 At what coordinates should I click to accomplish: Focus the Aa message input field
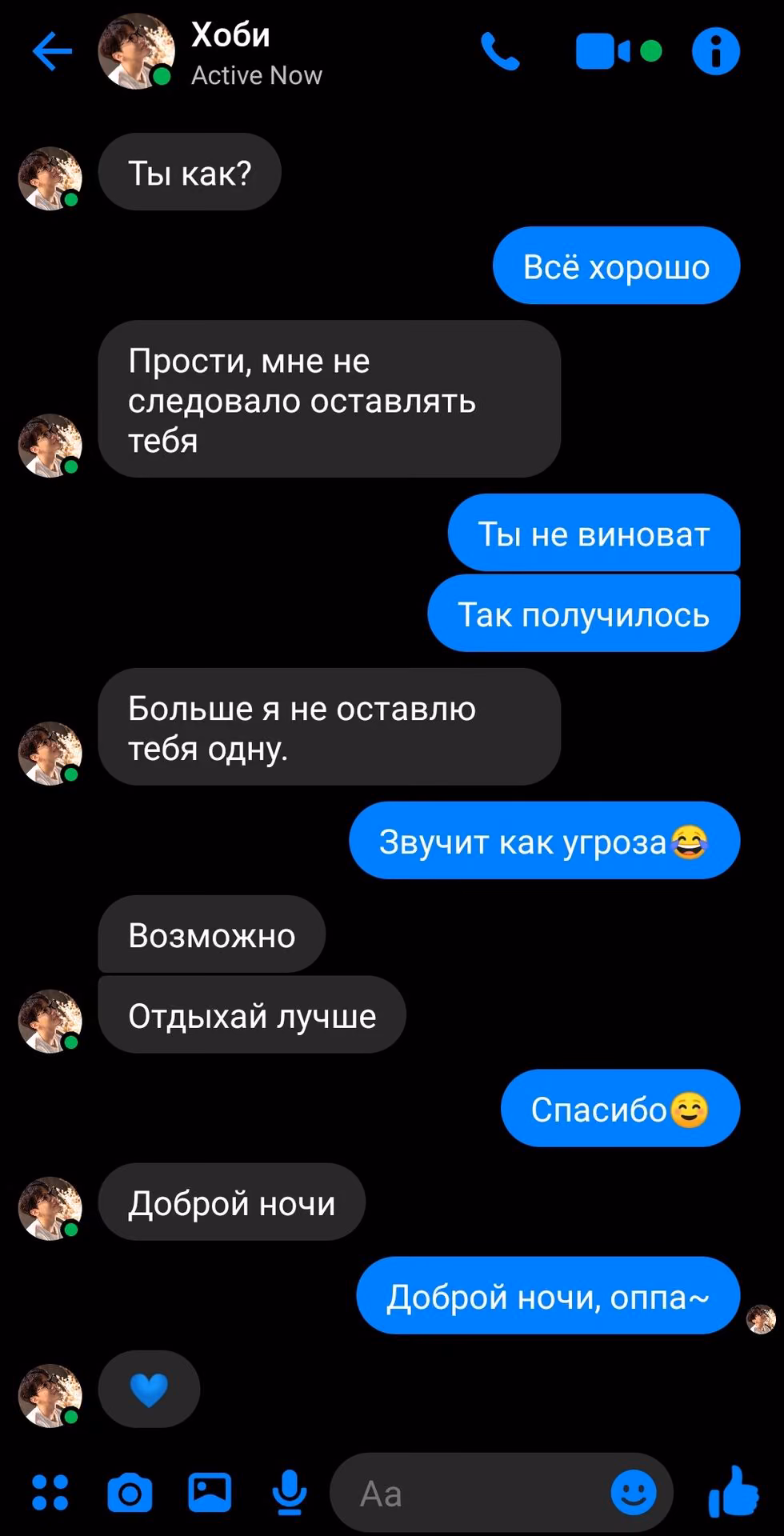coord(468,1493)
